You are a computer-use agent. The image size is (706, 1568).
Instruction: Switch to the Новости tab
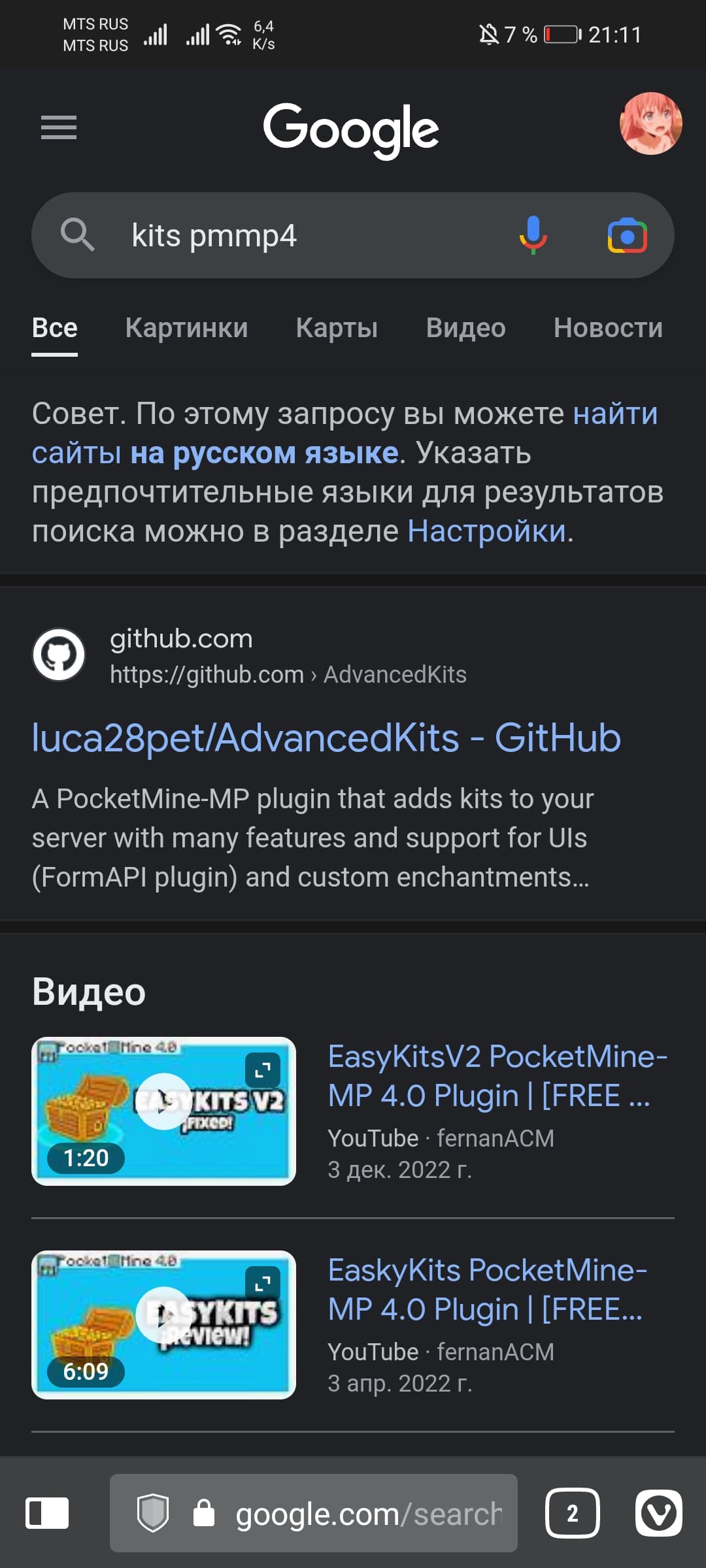[608, 327]
